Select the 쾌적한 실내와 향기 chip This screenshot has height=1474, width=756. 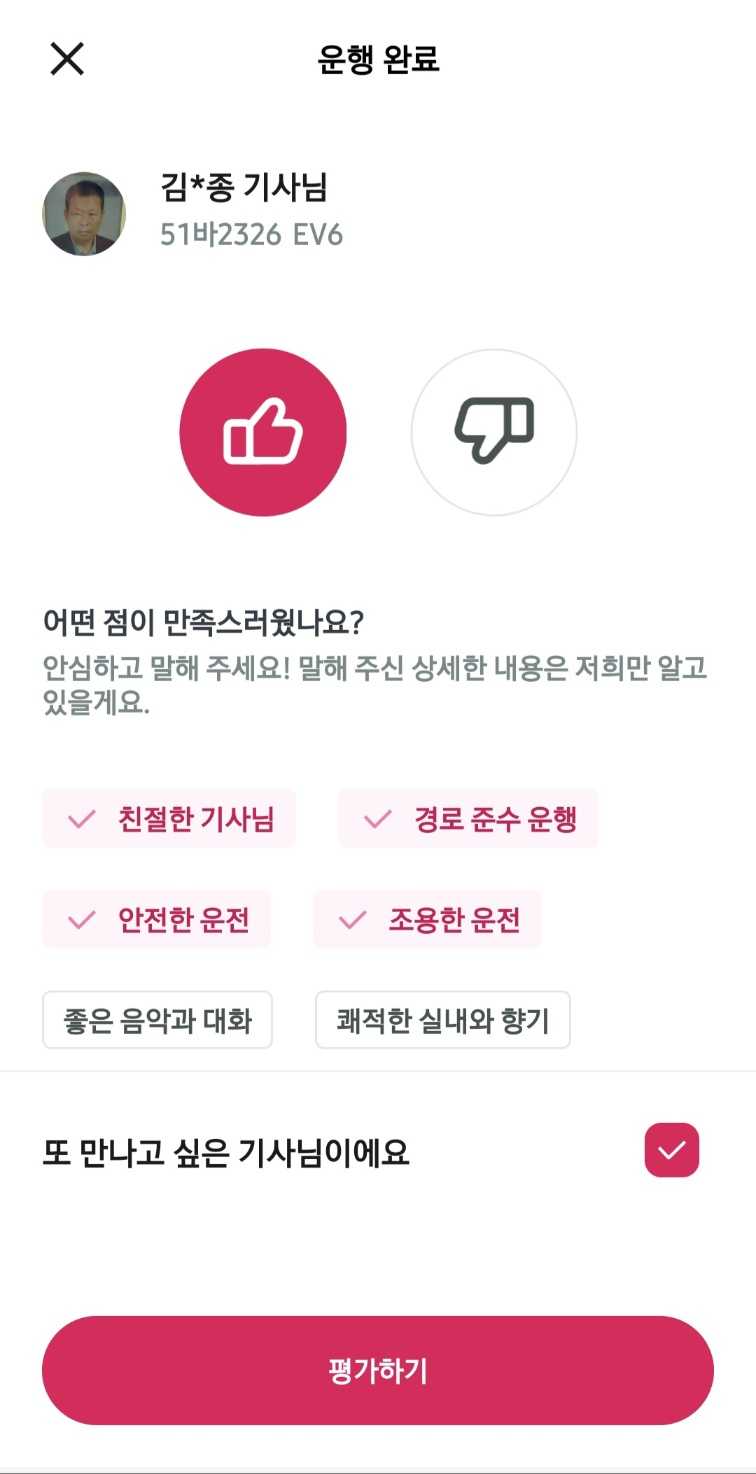(443, 1020)
